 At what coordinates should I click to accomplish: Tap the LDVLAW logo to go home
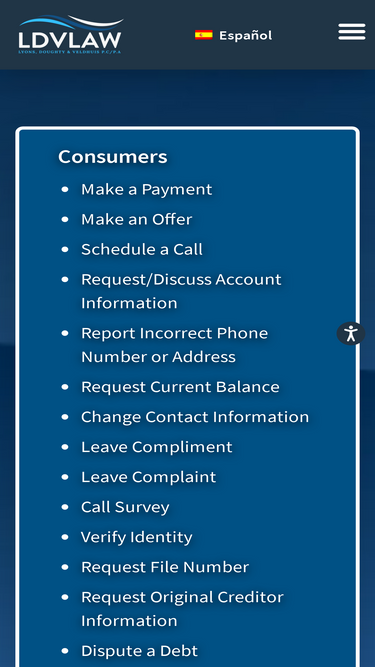[71, 34]
